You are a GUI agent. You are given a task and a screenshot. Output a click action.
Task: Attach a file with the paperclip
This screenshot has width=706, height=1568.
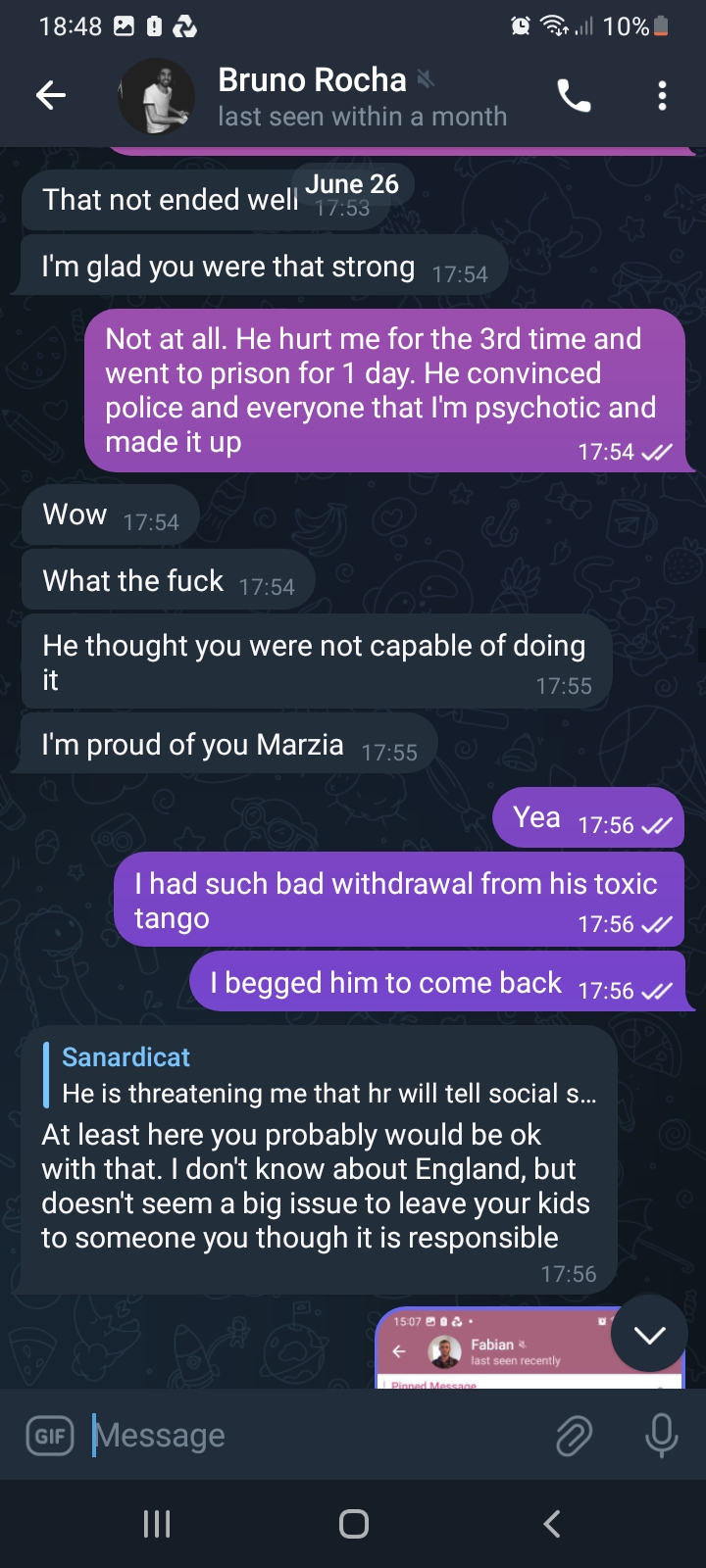[x=574, y=1436]
